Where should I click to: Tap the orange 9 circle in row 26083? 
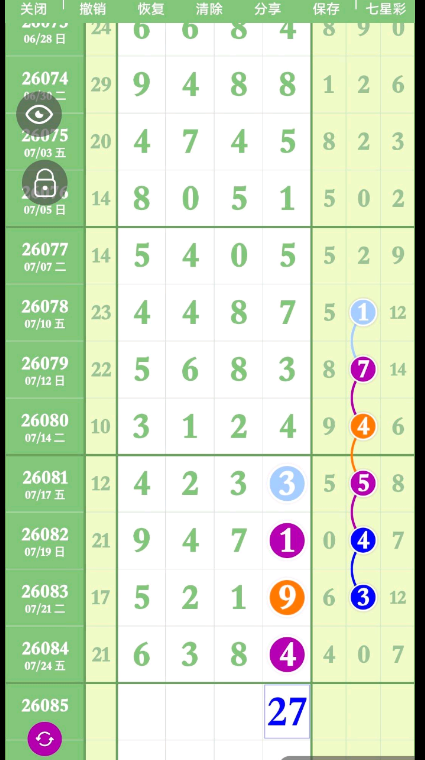[x=287, y=598]
